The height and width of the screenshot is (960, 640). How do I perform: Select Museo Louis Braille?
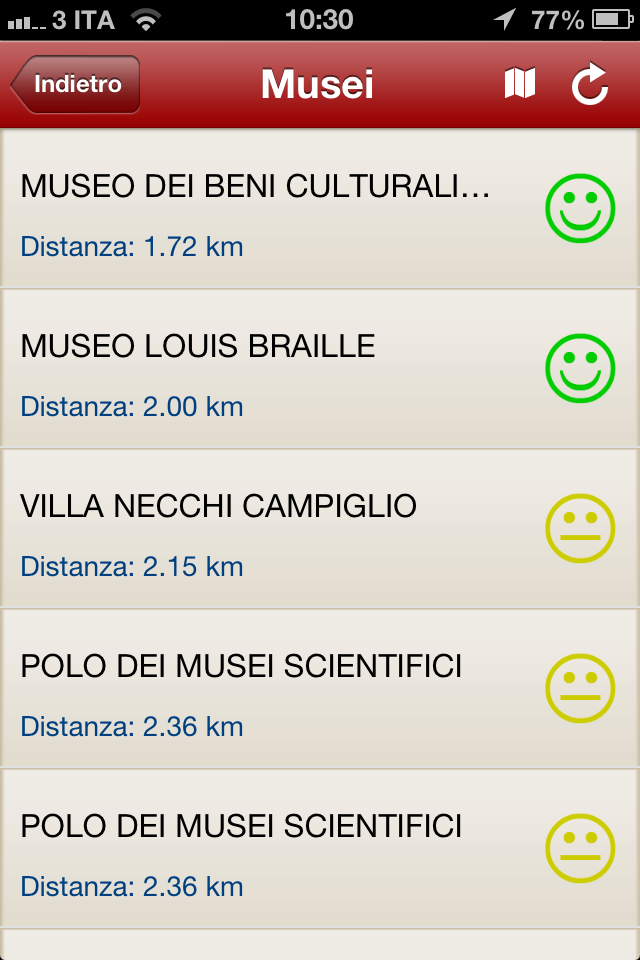(x=280, y=368)
